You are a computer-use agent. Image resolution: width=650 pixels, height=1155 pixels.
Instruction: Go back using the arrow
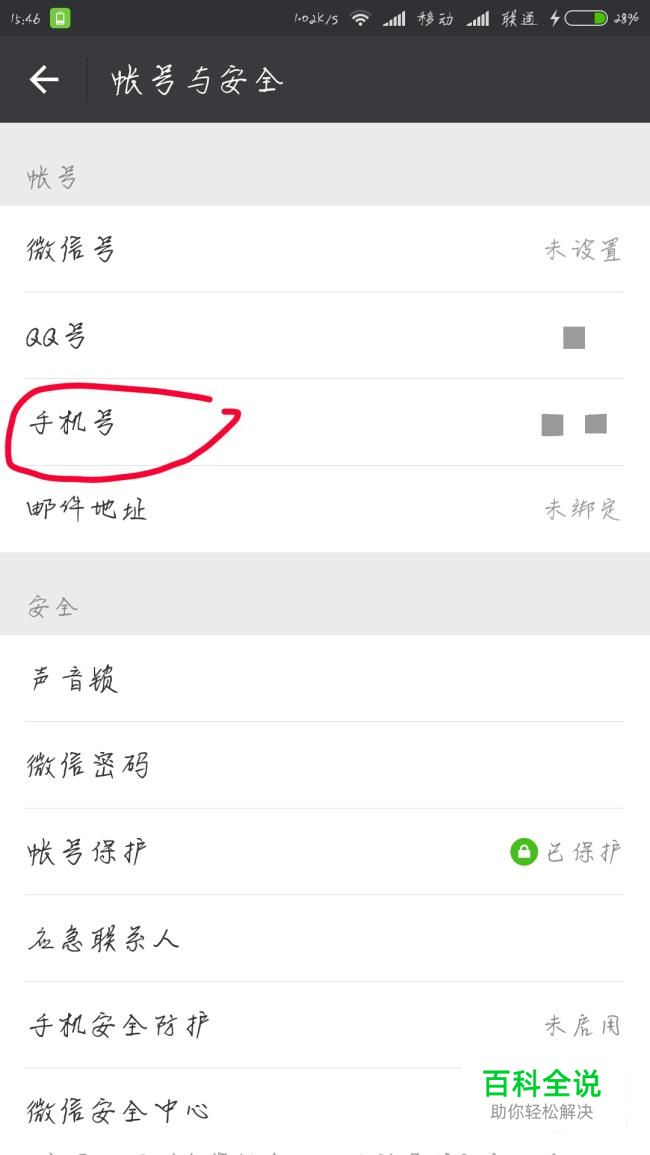[43, 80]
